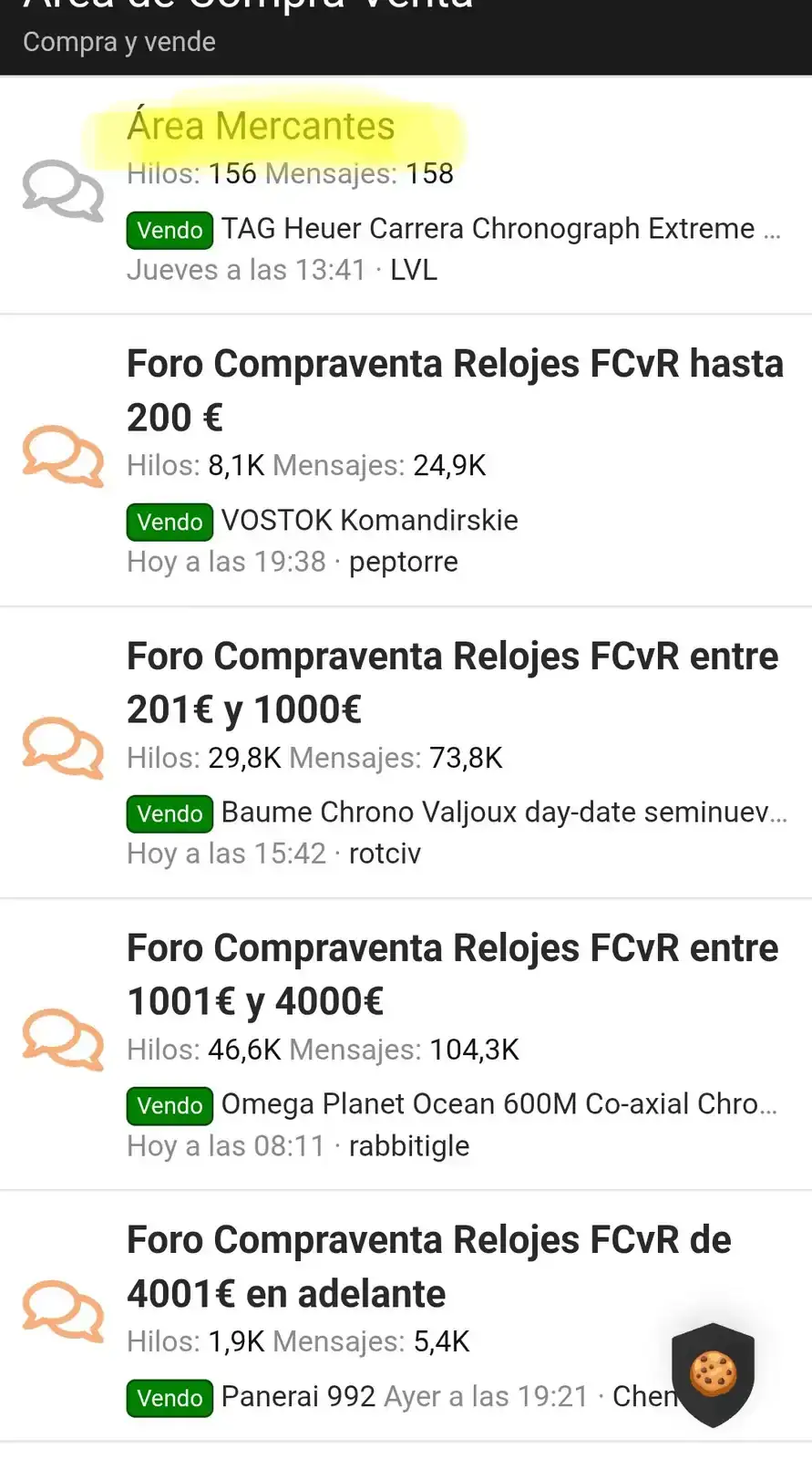This screenshot has height=1459, width=812.
Task: Tap the Vendo tag next to Omega Planet Ocean
Action: point(170,1105)
